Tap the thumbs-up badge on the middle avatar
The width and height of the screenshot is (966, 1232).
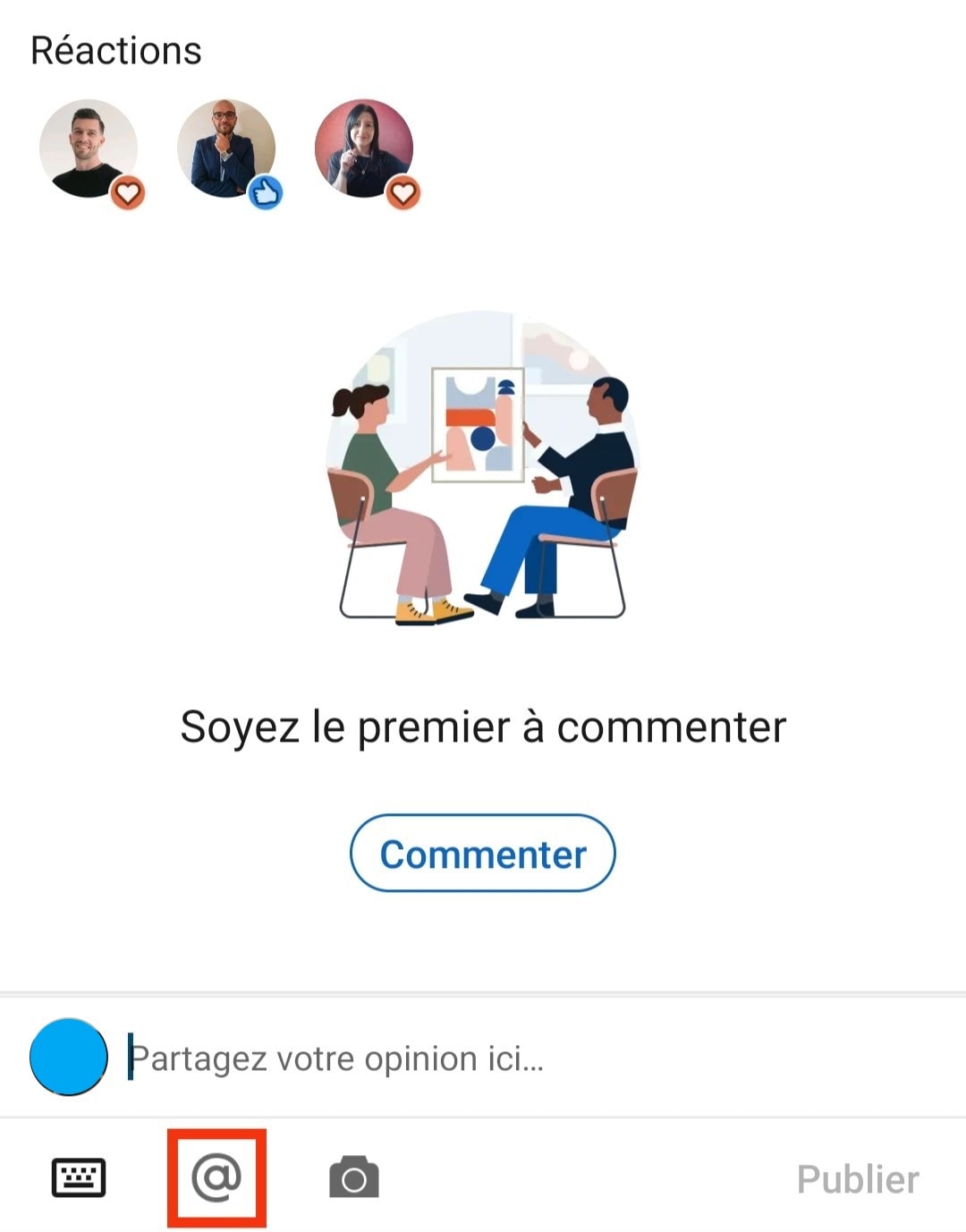click(266, 189)
